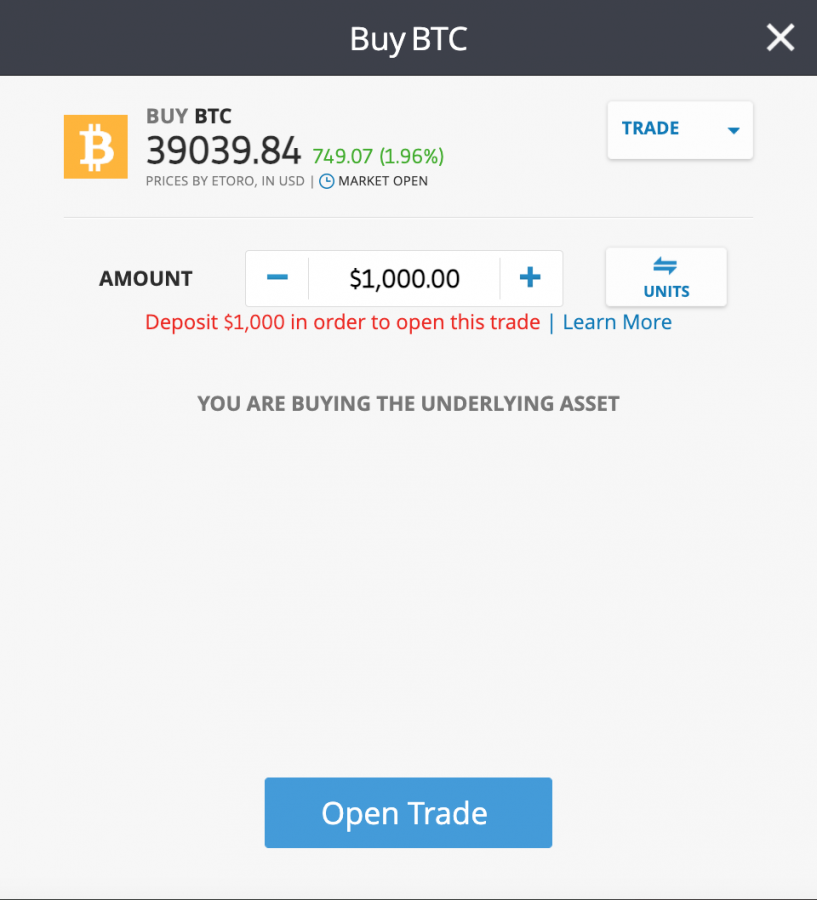This screenshot has height=900, width=817.
Task: Switch the amount to Units
Action: tap(666, 277)
